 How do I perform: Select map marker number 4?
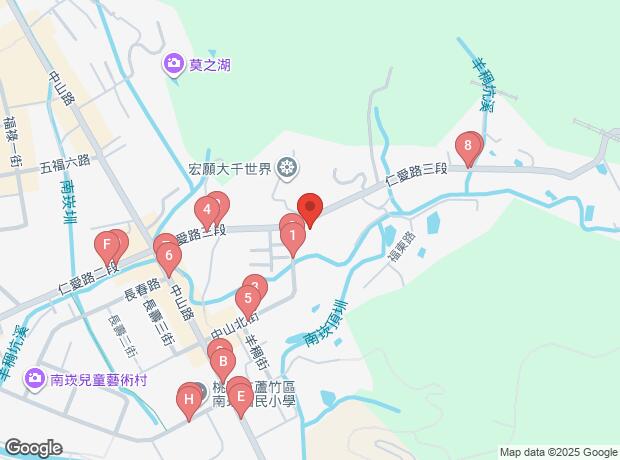point(207,214)
